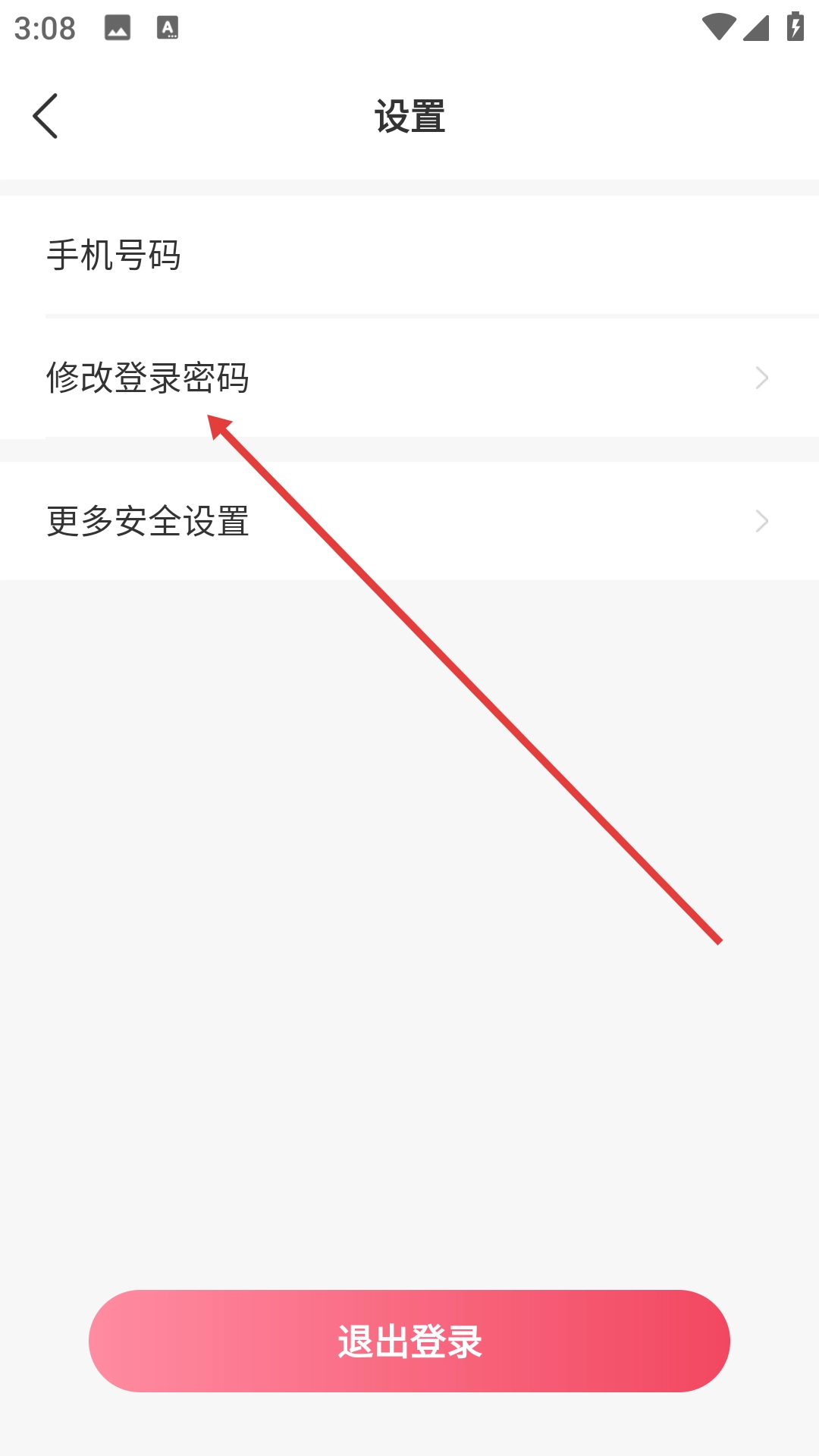Tap the 退出登录 button
This screenshot has height=1456, width=819.
(409, 1341)
